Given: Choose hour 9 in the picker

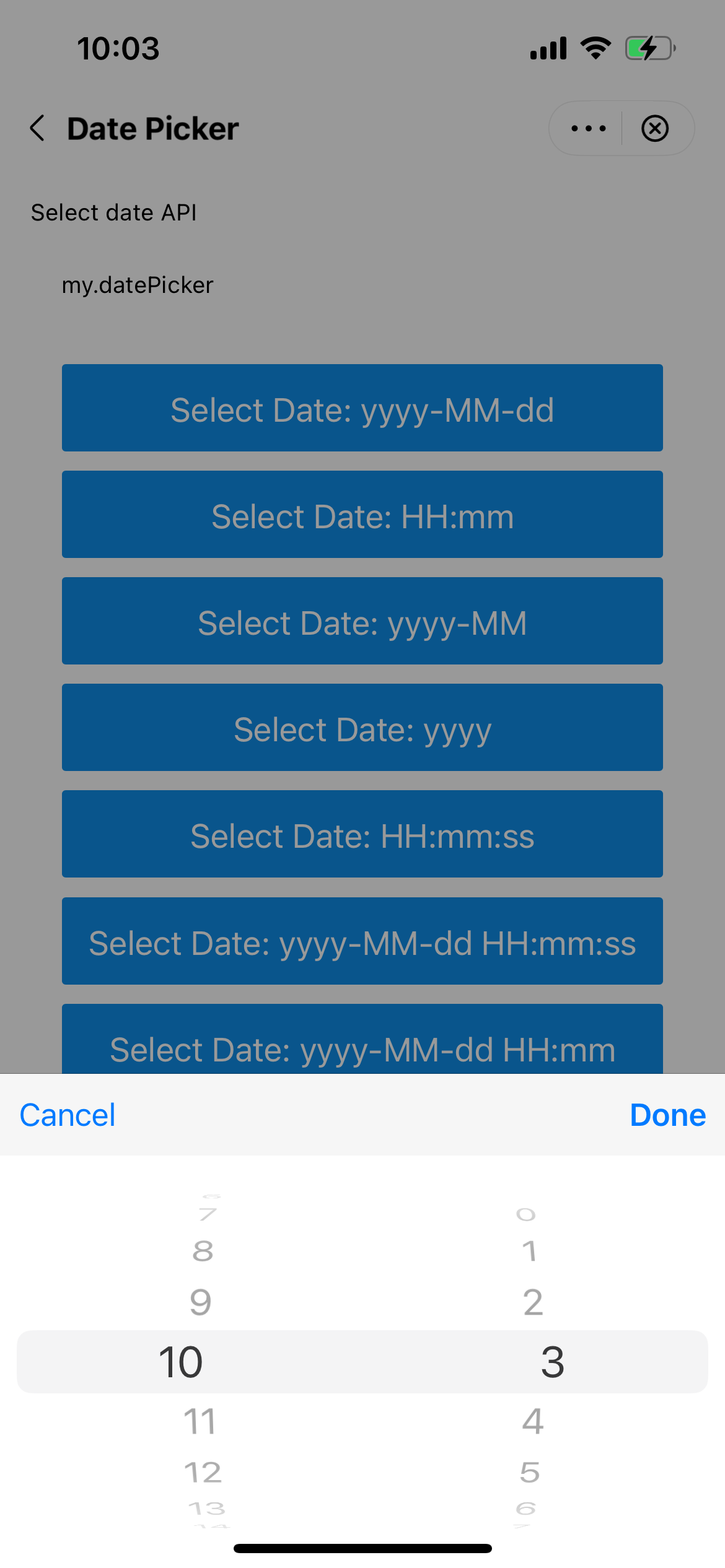Looking at the screenshot, I should tap(201, 1302).
